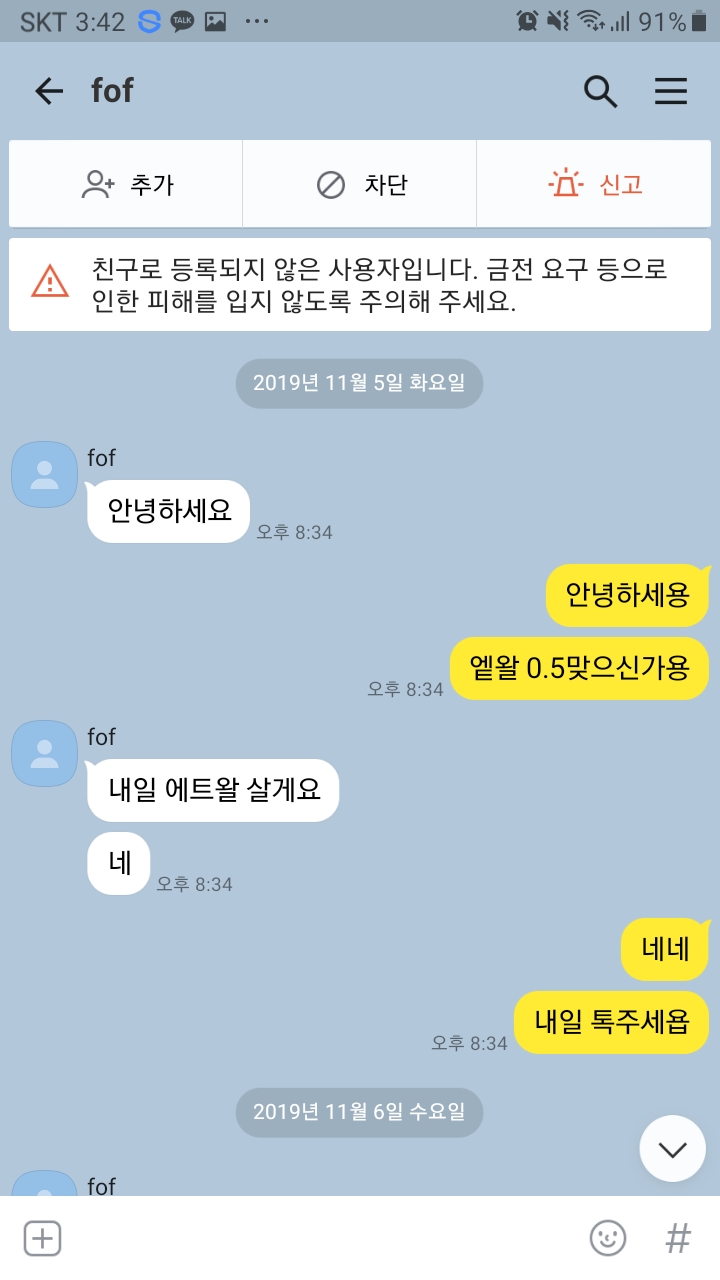Open the plus attachment menu
This screenshot has height=1280, width=720.
pyautogui.click(x=42, y=1238)
